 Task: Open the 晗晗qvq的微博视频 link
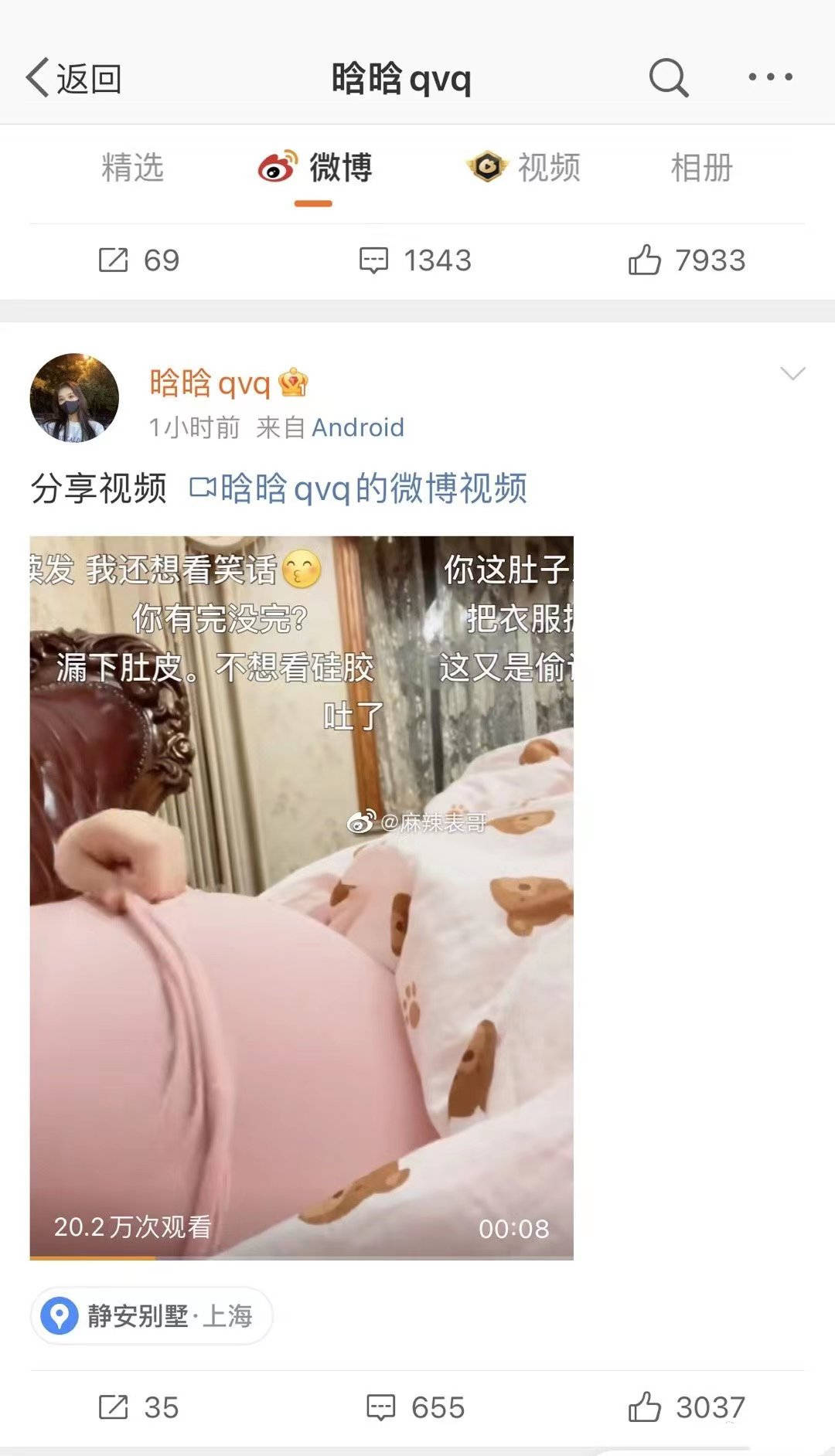pos(359,488)
